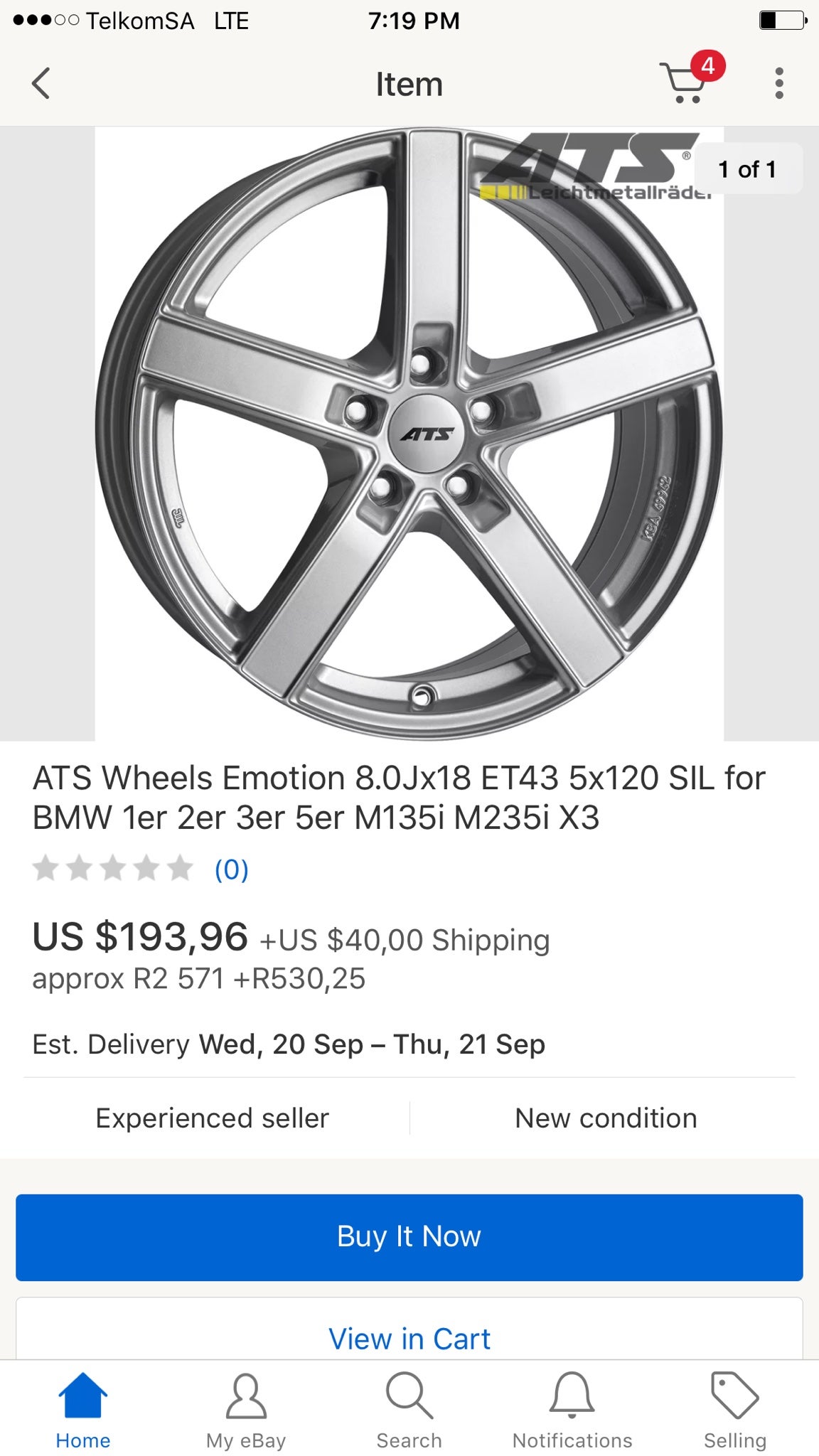The image size is (819, 1456).
Task: Tap the Experienced seller label
Action: pyautogui.click(x=211, y=1118)
